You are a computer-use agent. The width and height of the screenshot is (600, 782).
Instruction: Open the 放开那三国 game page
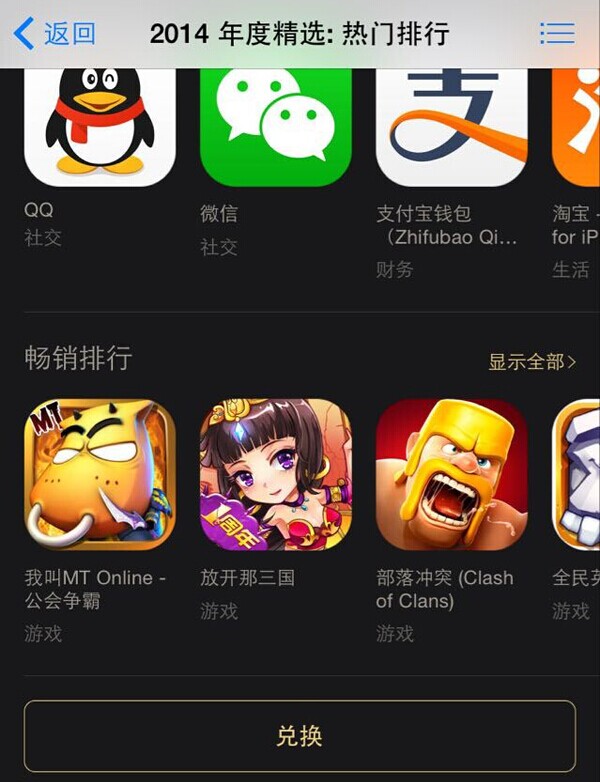pos(276,475)
